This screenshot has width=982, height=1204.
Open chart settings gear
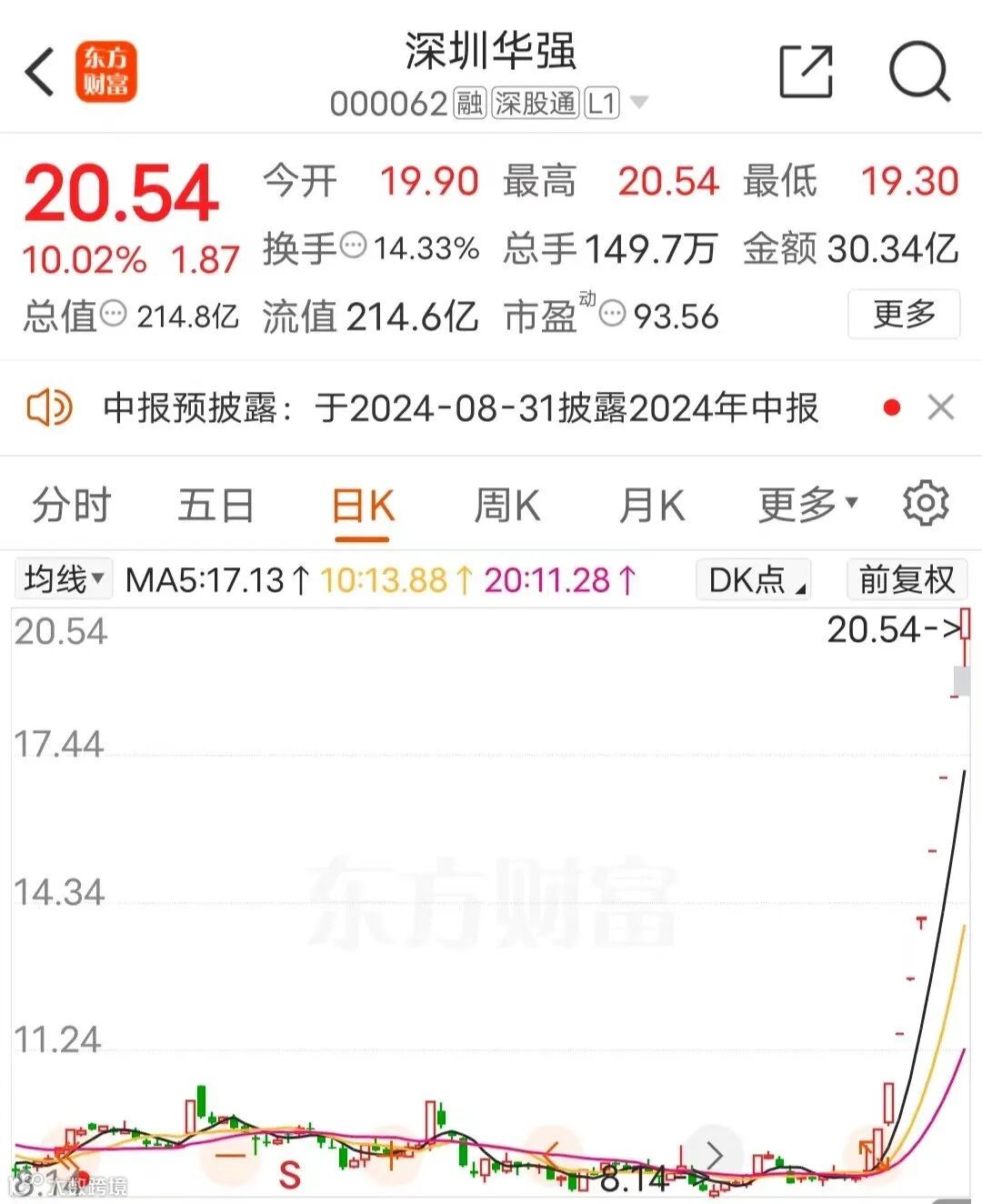click(x=926, y=504)
